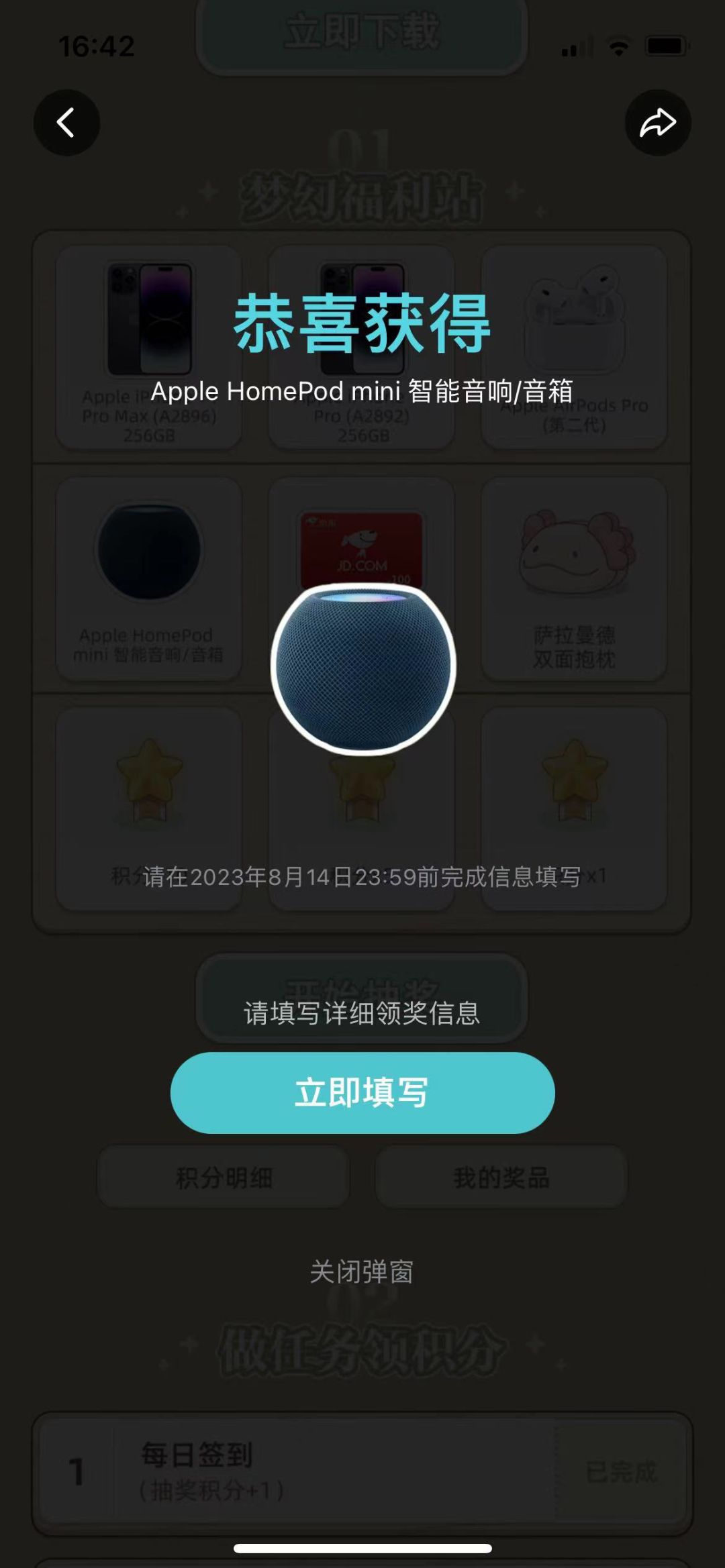The width and height of the screenshot is (725, 1568).
Task: Dismiss the popup via 关闭弹窗
Action: [362, 1271]
